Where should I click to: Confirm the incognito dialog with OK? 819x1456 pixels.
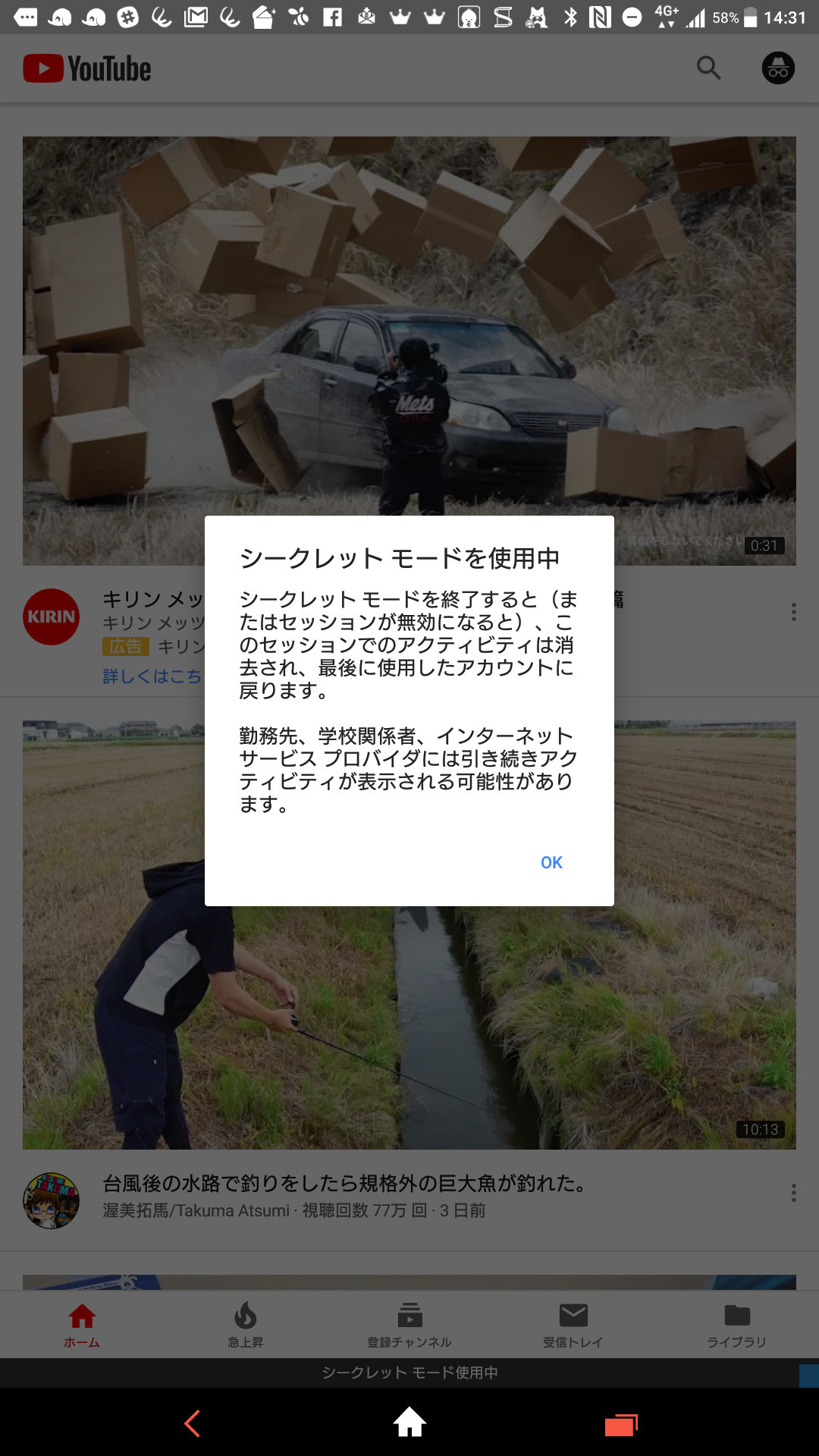coord(551,862)
